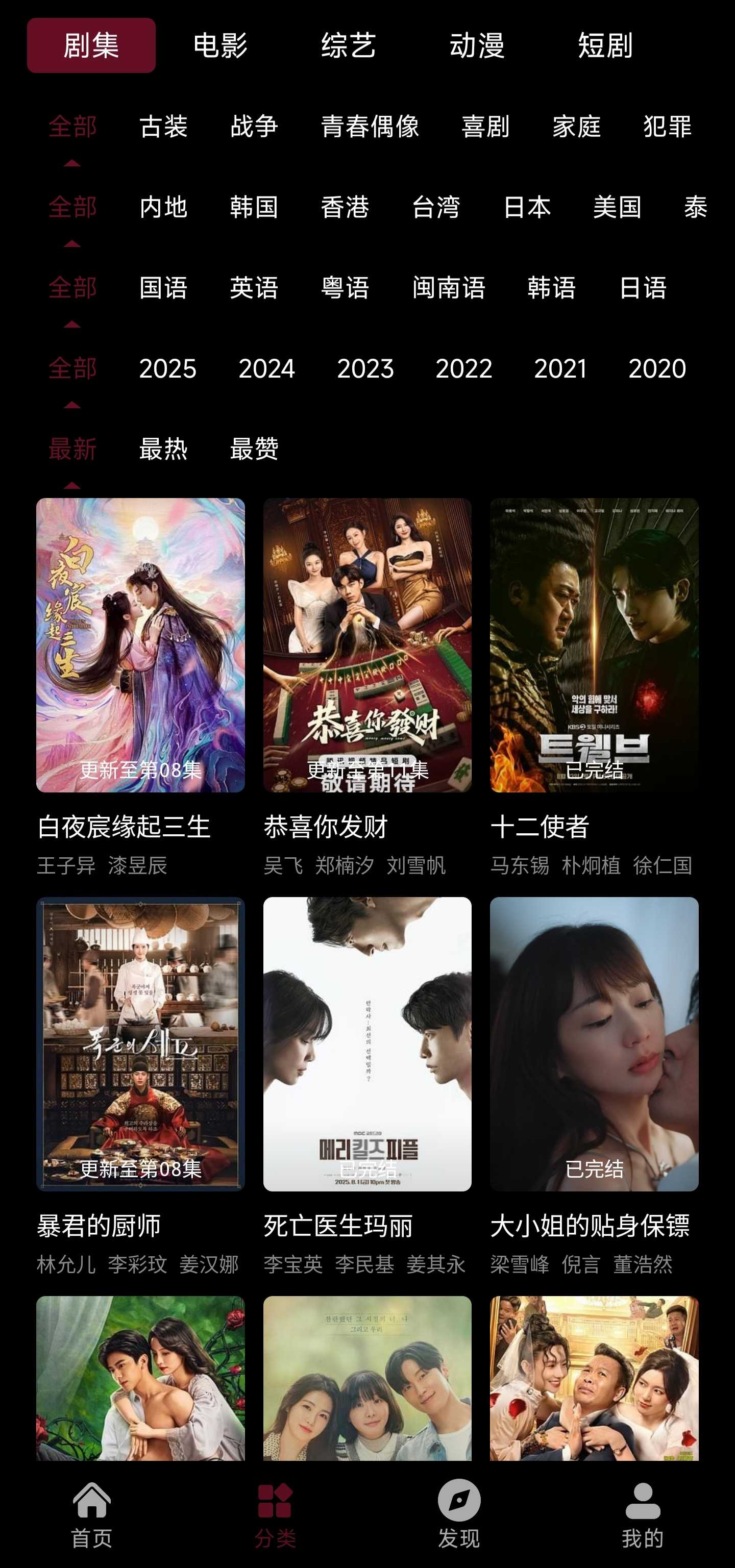Open 死亡医生玛丽 series
The height and width of the screenshot is (1568, 735).
[367, 1043]
